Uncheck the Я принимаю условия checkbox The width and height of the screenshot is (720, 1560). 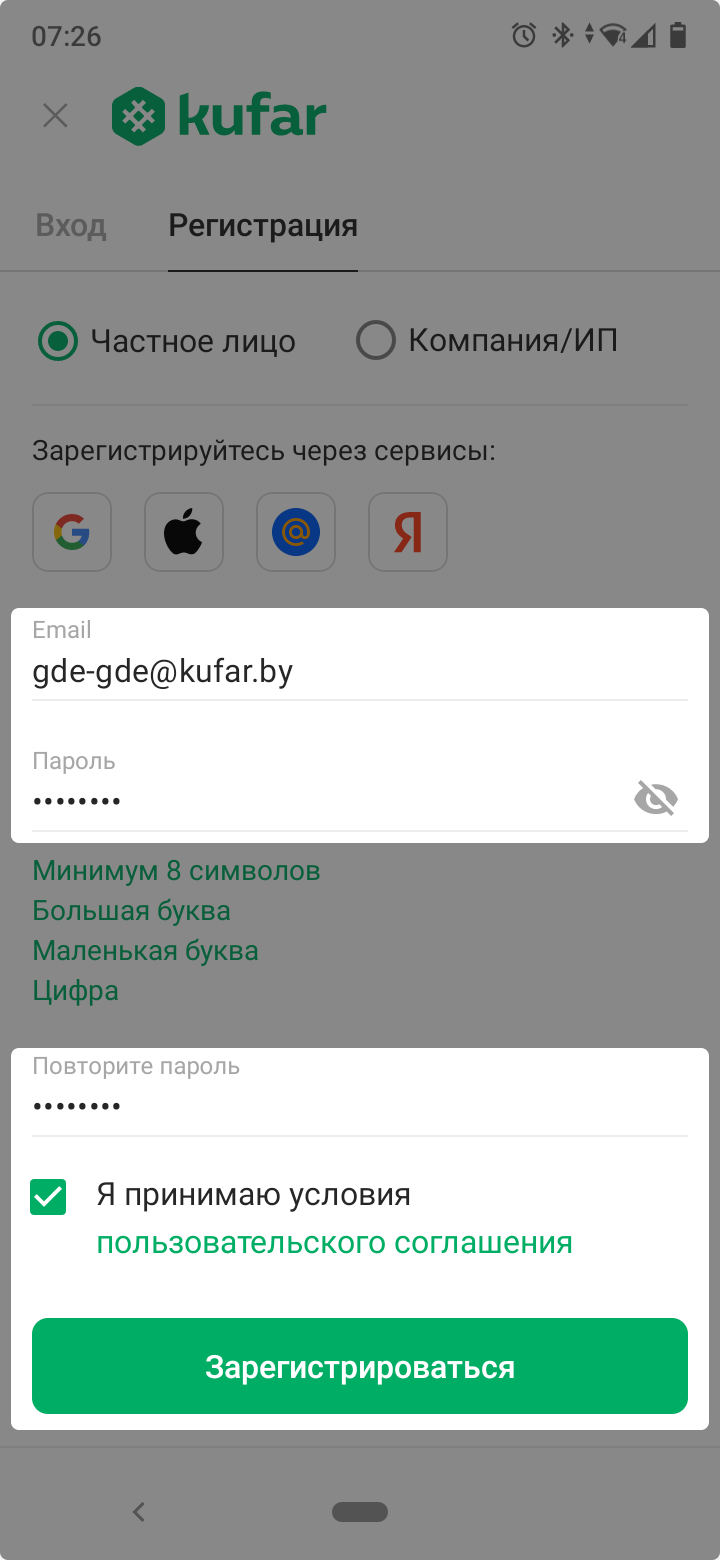pos(48,1197)
